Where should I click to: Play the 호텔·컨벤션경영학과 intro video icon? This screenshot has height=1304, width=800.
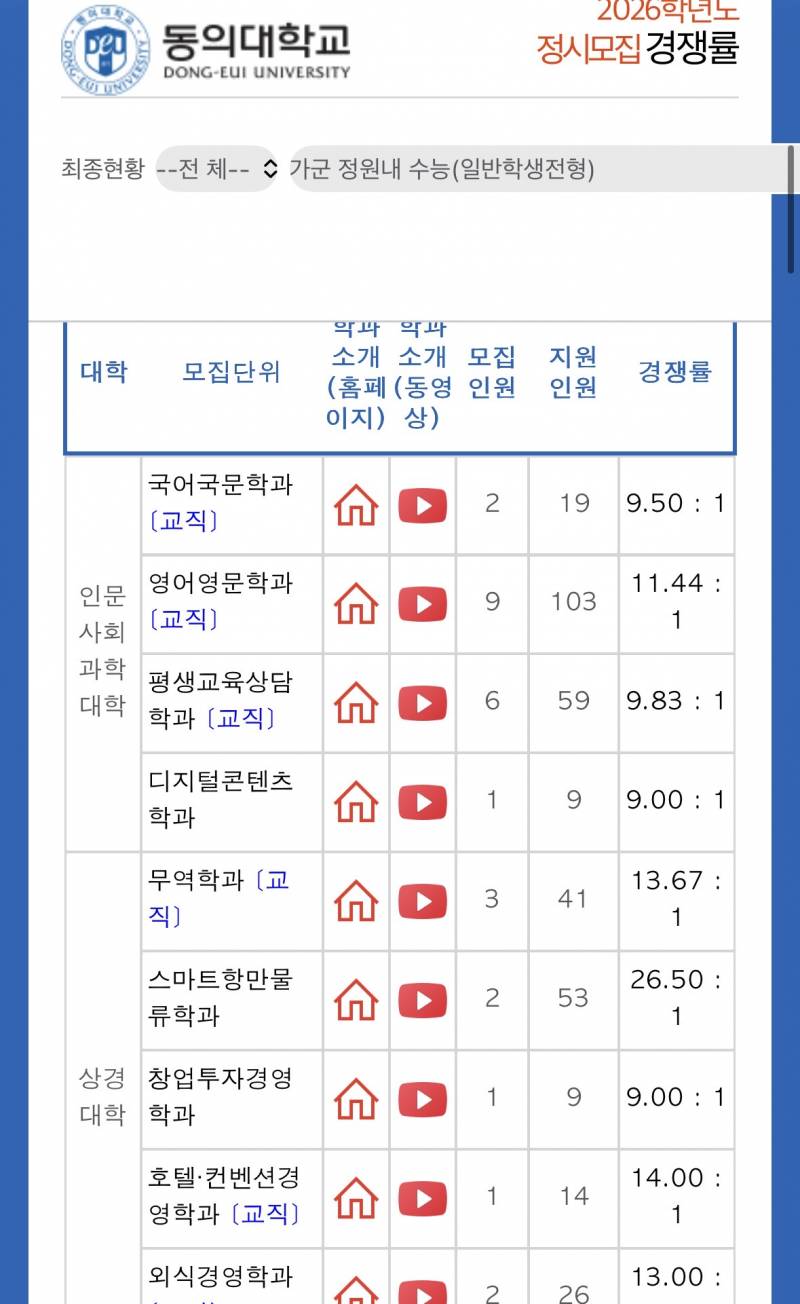422,1195
